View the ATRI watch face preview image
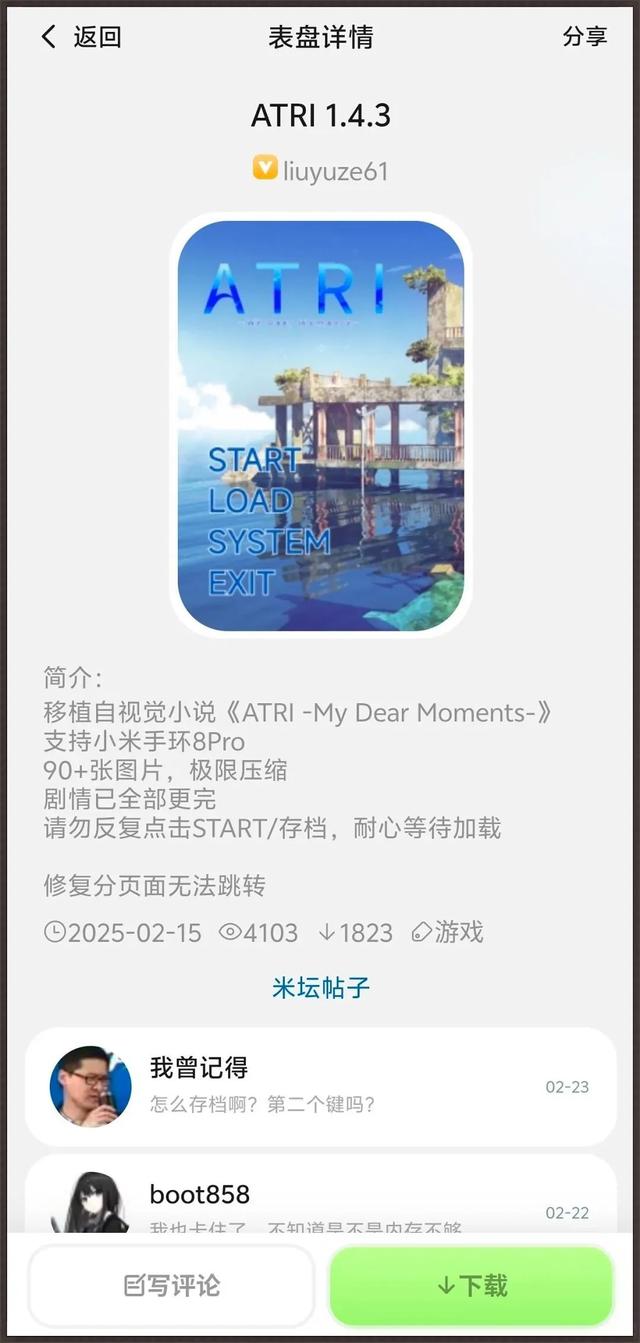The width and height of the screenshot is (640, 1343). [320, 425]
